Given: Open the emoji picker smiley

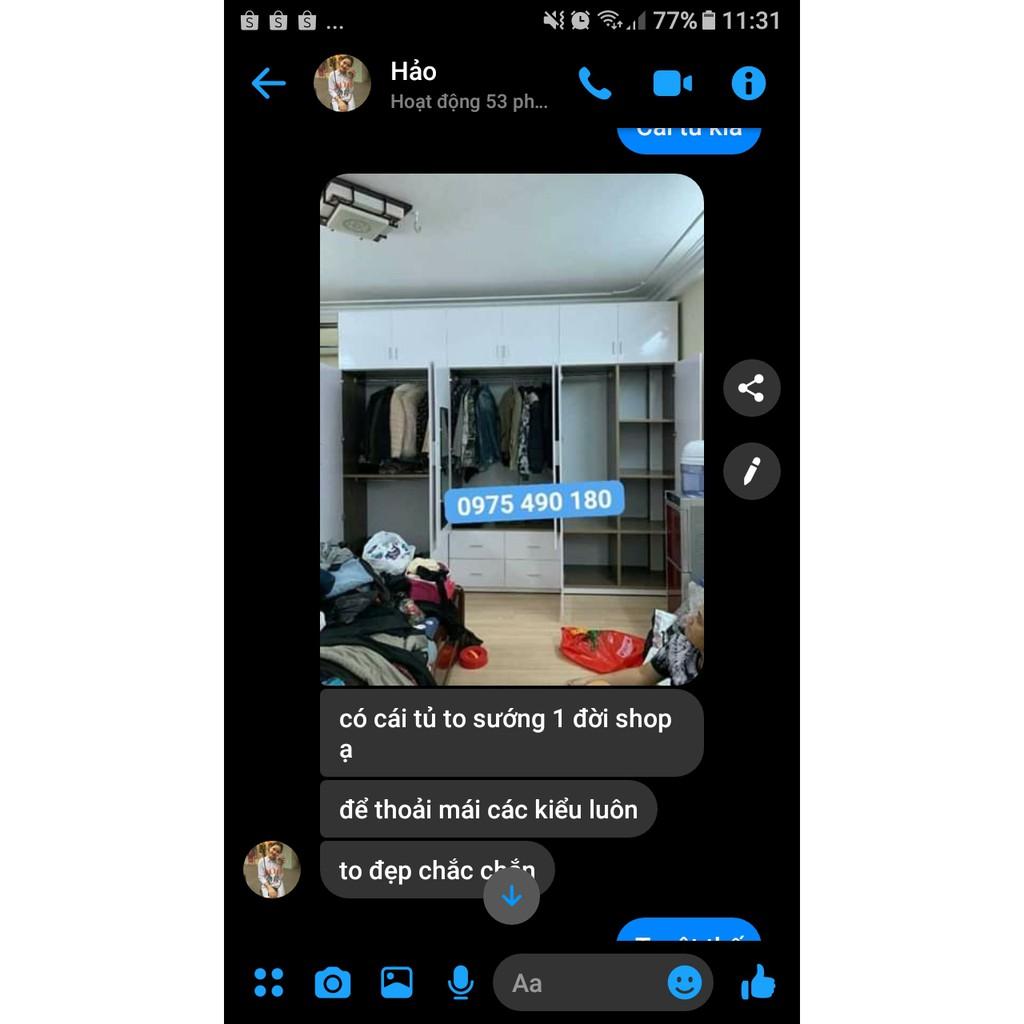Looking at the screenshot, I should 685,983.
